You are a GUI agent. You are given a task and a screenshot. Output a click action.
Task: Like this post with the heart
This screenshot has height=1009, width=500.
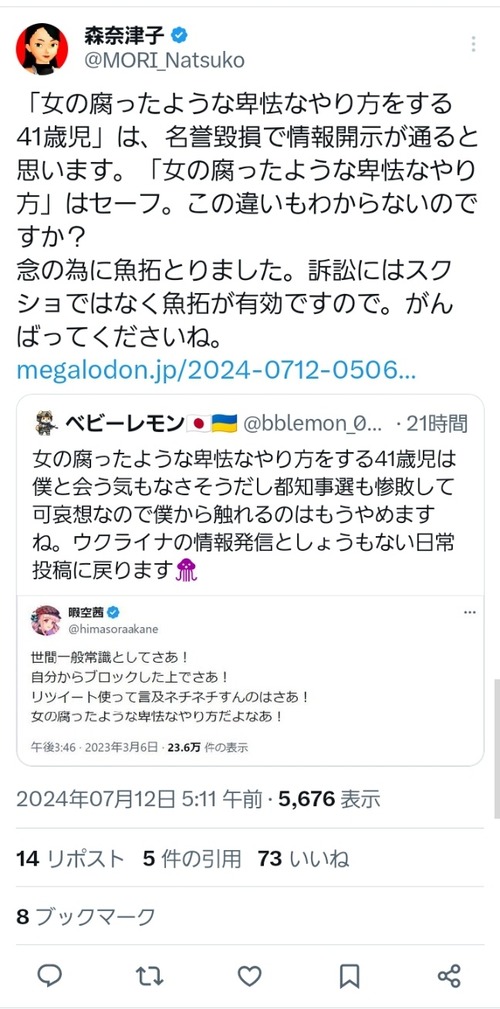pos(250,976)
